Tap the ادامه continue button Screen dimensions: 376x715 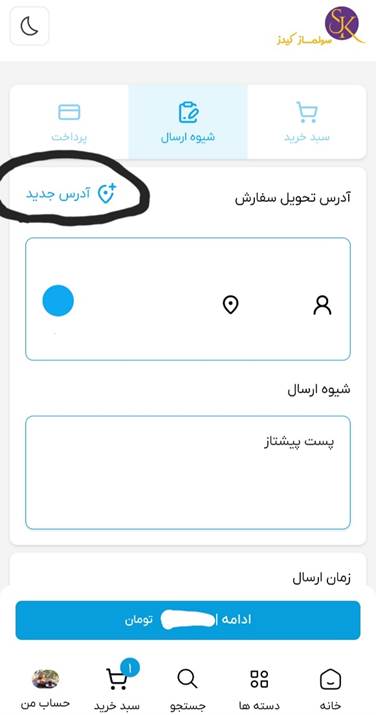(188, 620)
